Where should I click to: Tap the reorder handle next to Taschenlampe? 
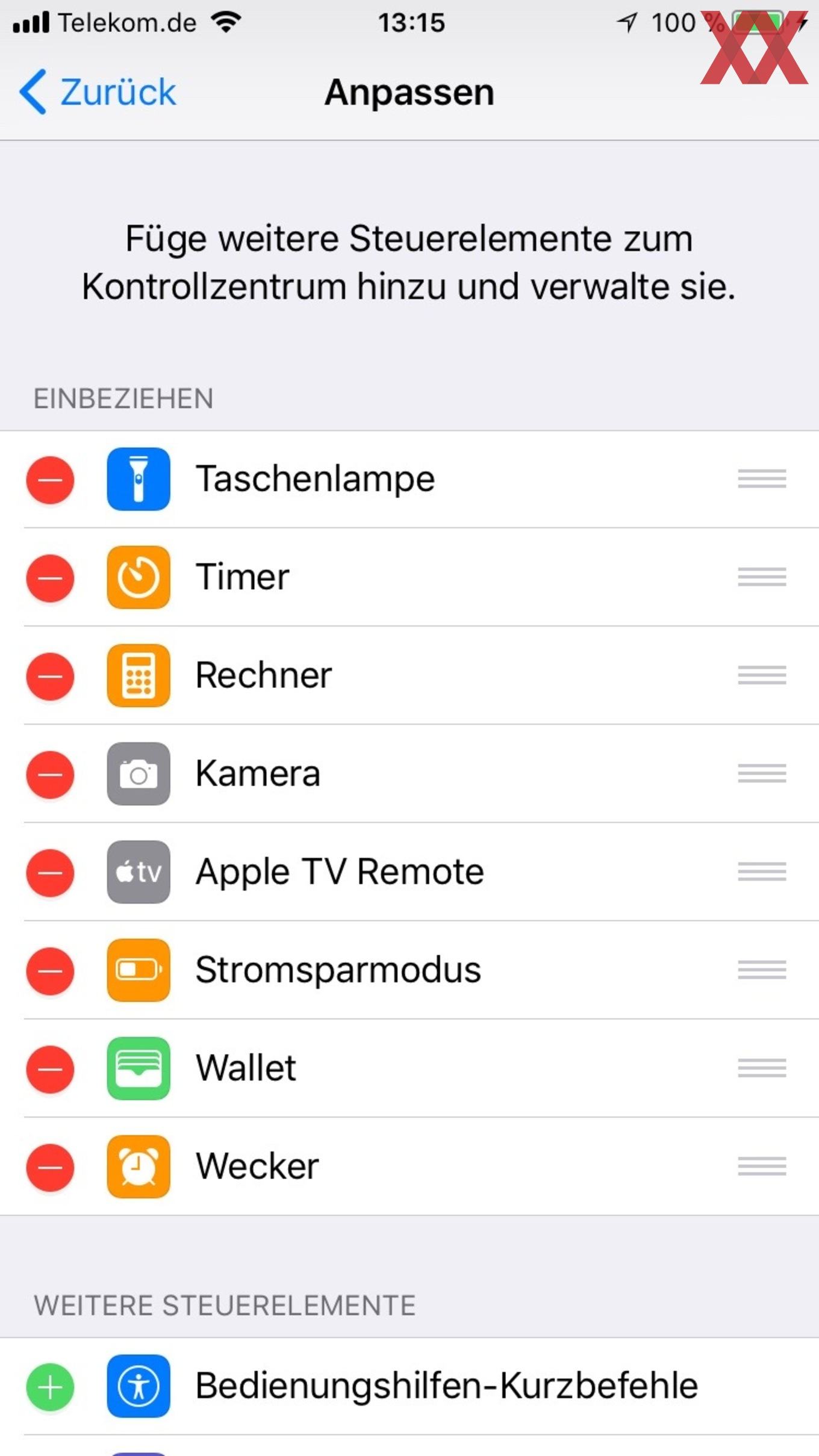[762, 479]
